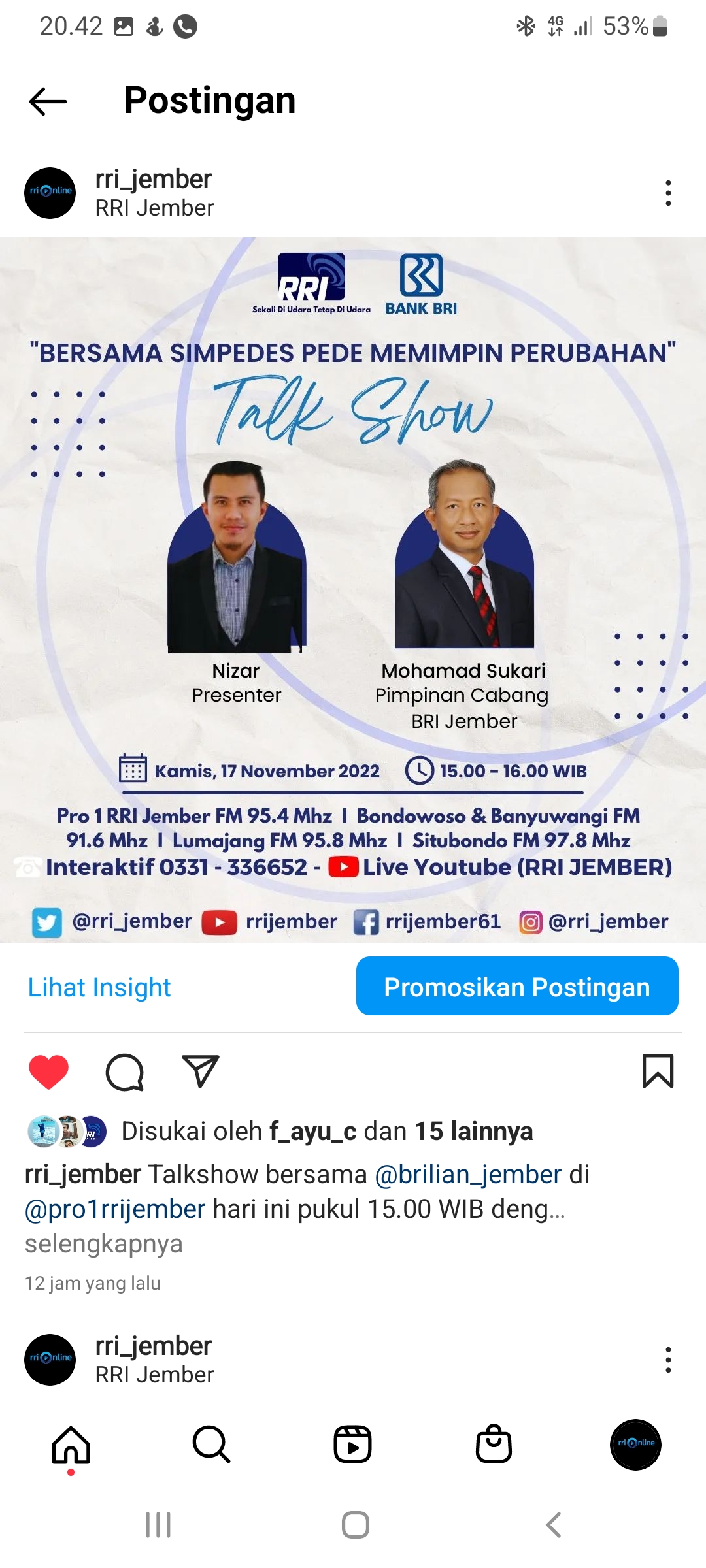
Task: Bookmark the talk show post
Action: pyautogui.click(x=658, y=1071)
